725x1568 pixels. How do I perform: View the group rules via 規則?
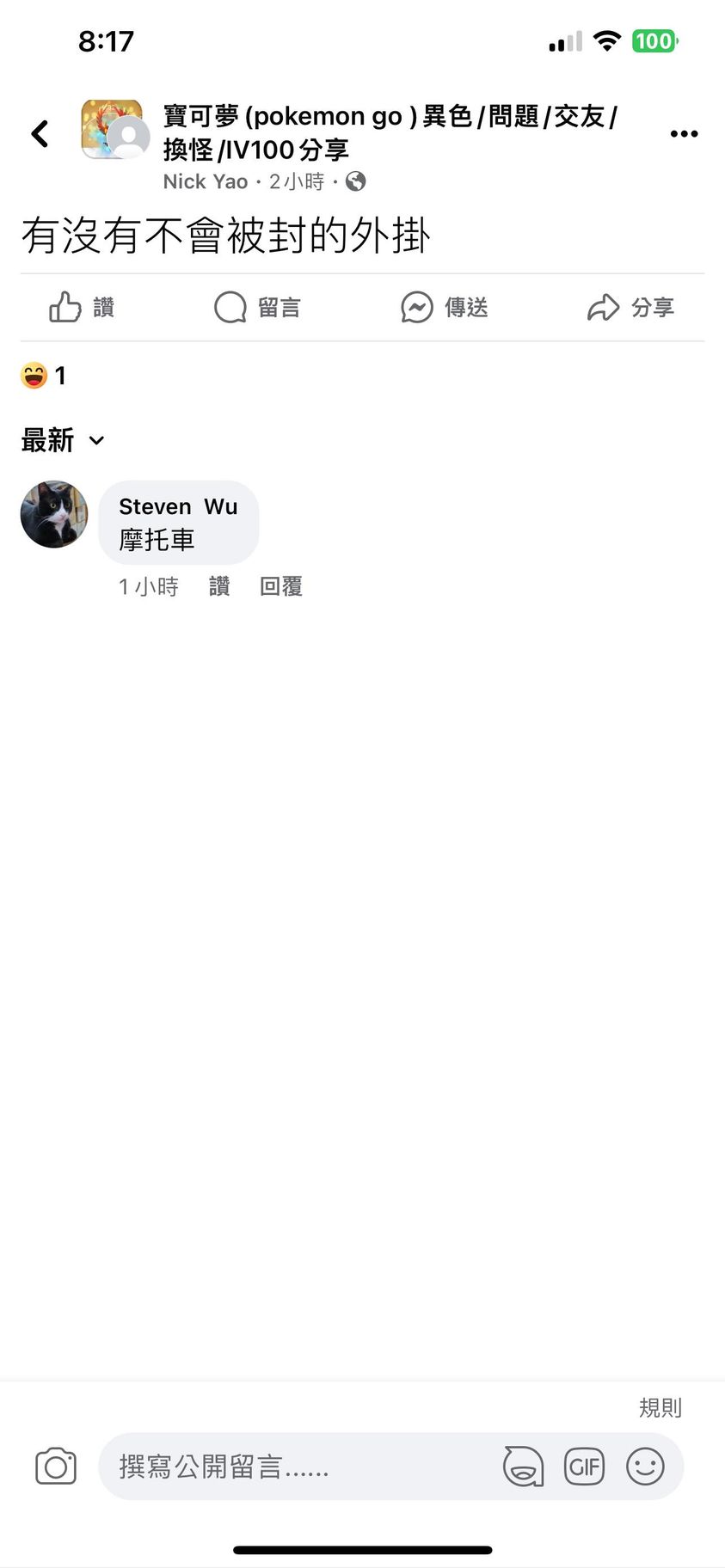click(x=660, y=1407)
